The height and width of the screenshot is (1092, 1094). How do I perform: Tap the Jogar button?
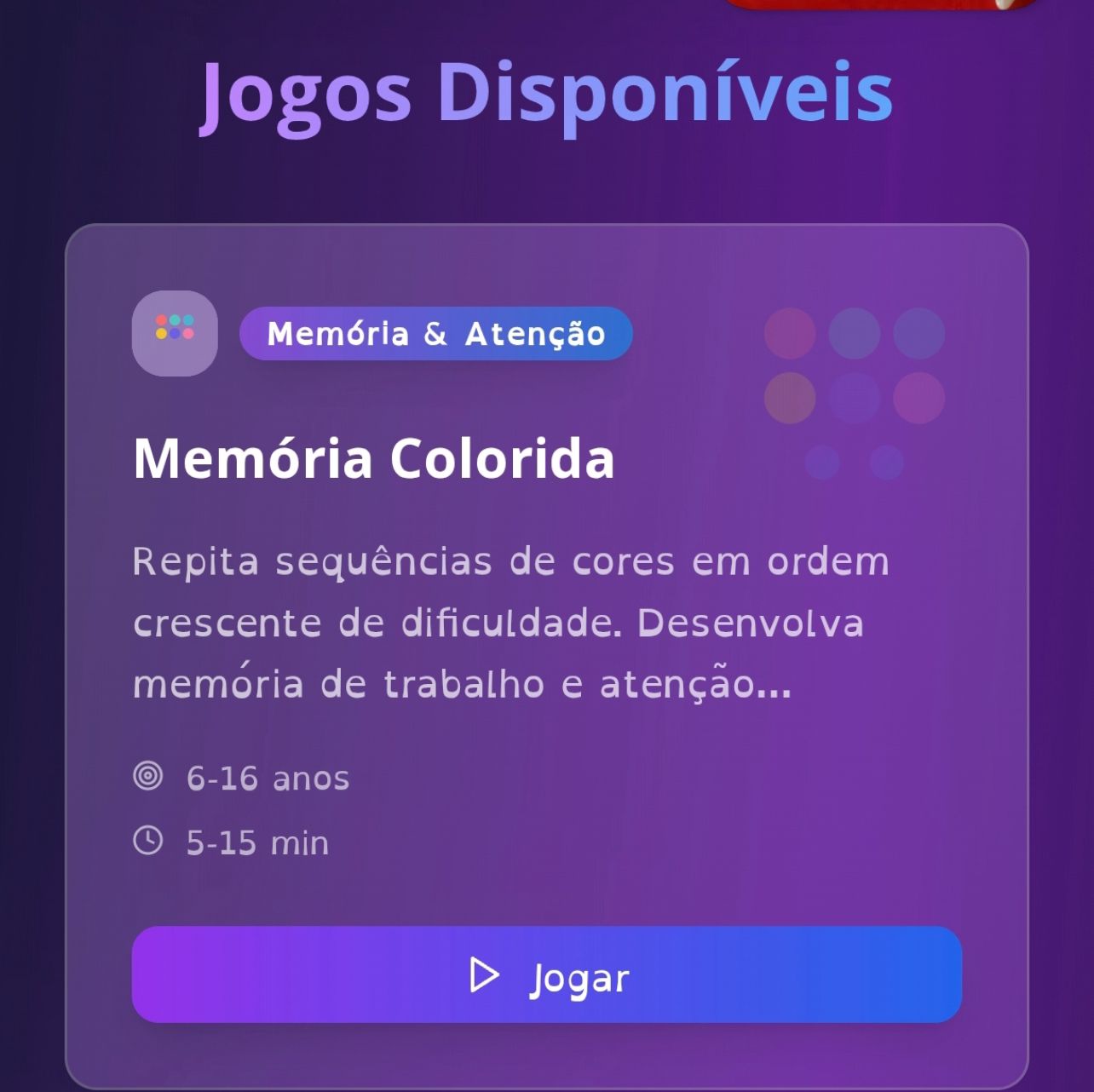pyautogui.click(x=546, y=974)
